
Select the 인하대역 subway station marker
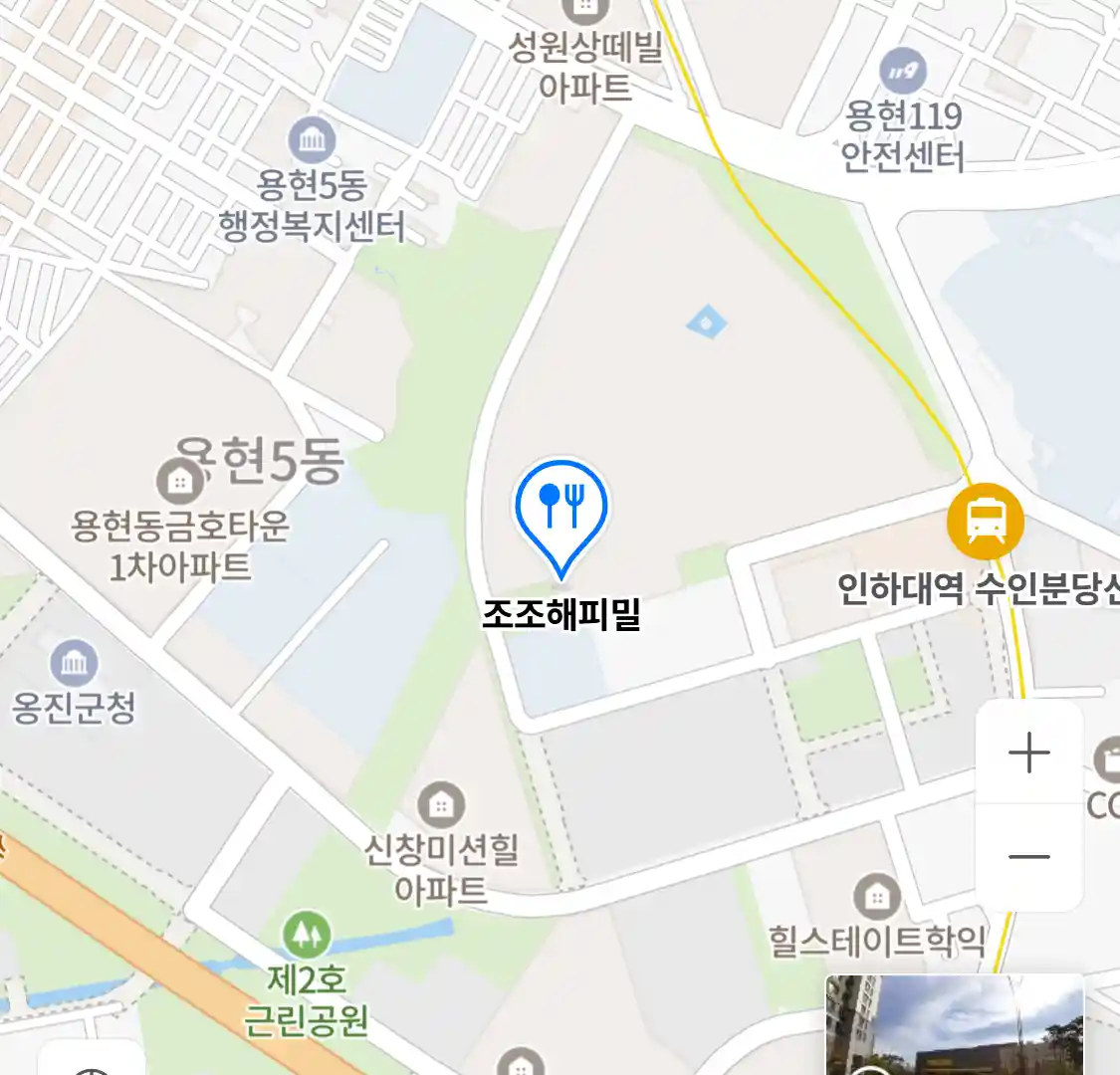985,521
